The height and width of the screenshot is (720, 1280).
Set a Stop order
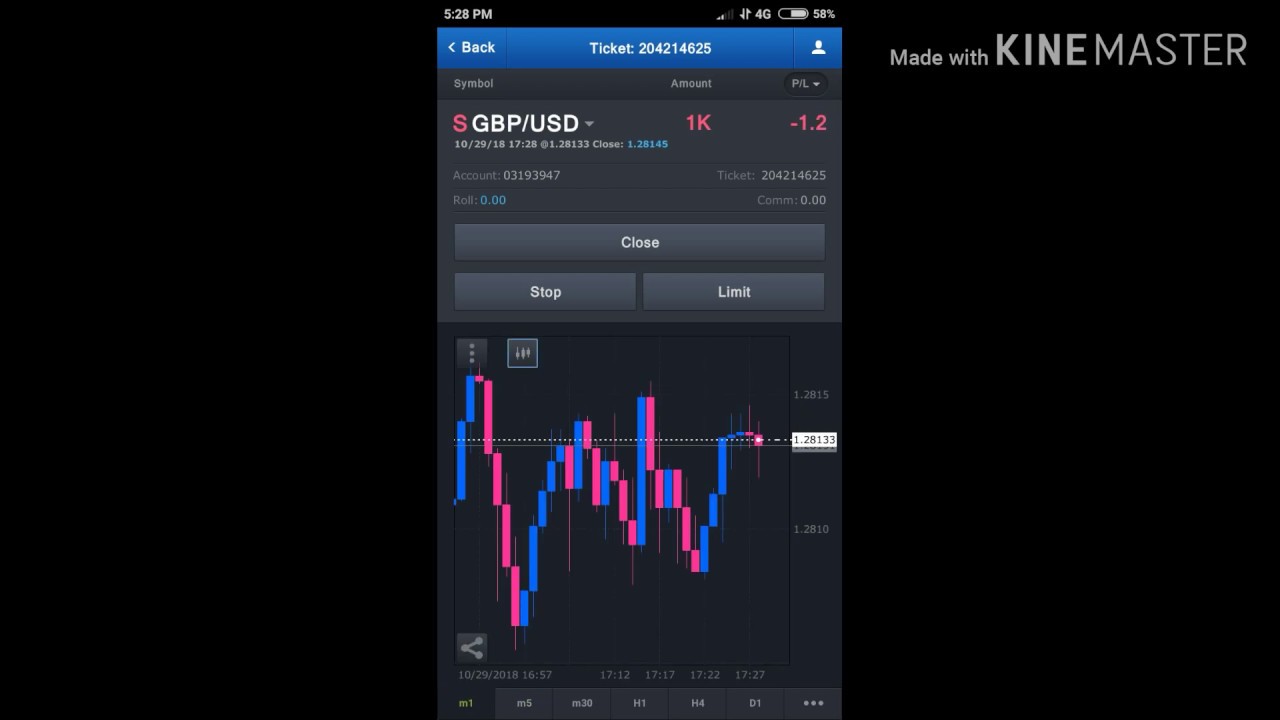(x=545, y=292)
